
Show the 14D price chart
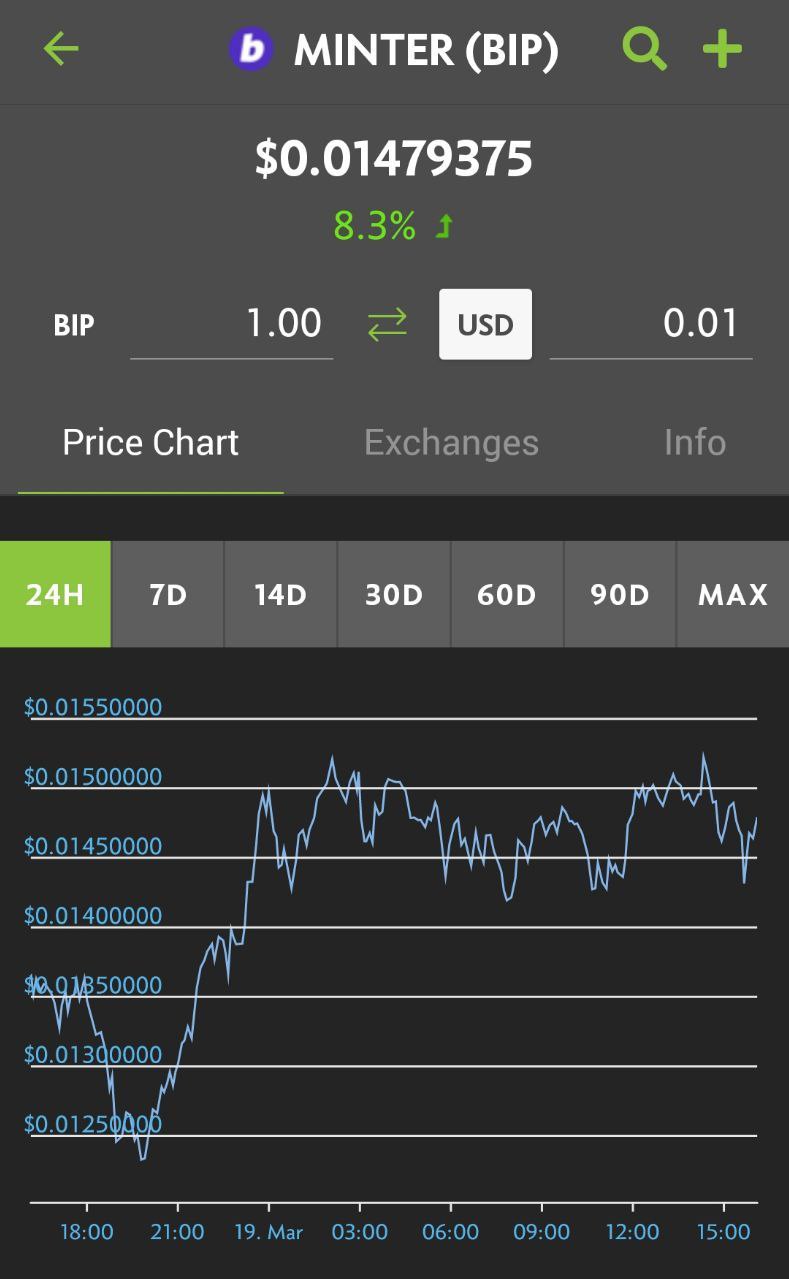[281, 594]
